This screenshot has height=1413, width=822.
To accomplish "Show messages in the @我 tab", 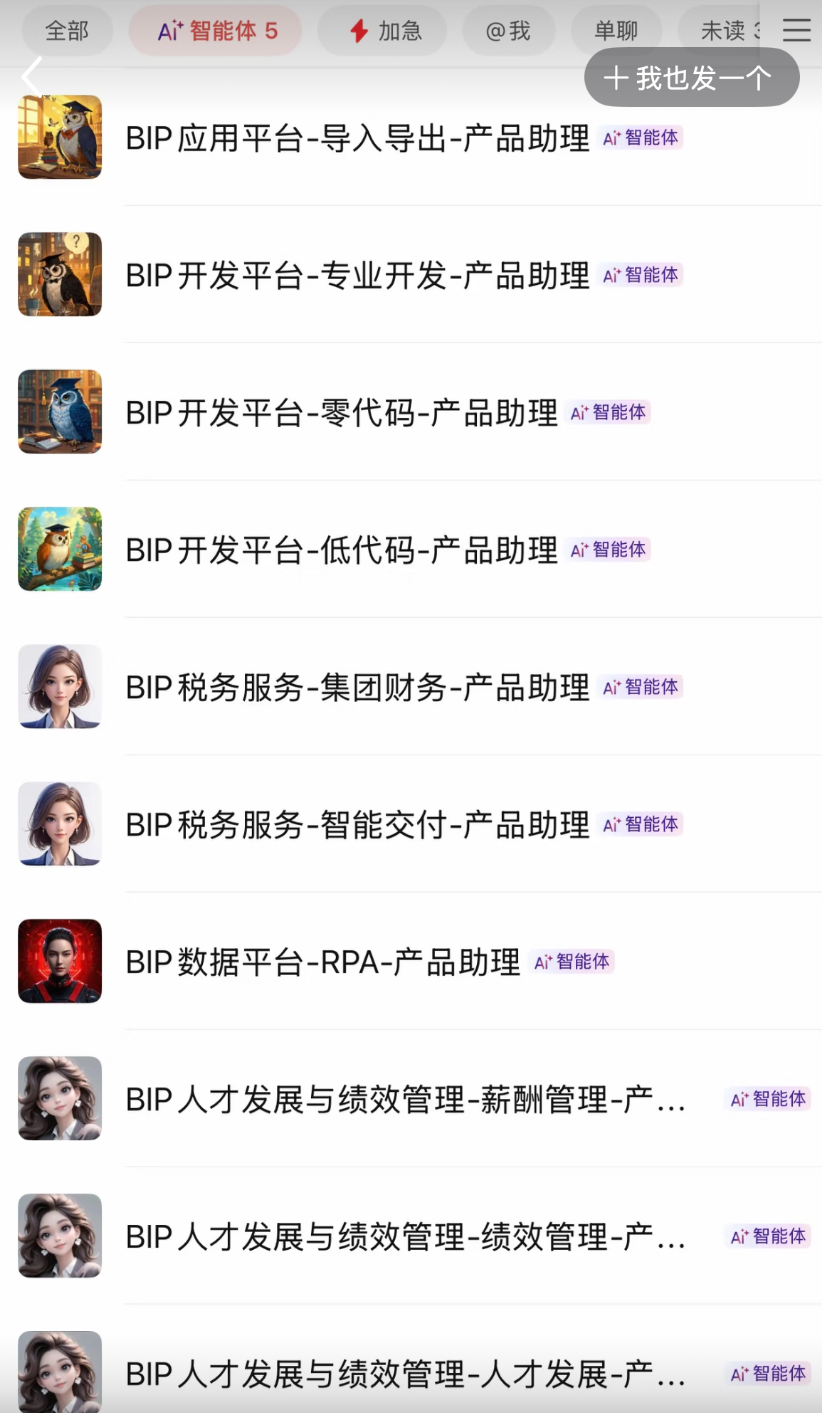I will coord(508,31).
